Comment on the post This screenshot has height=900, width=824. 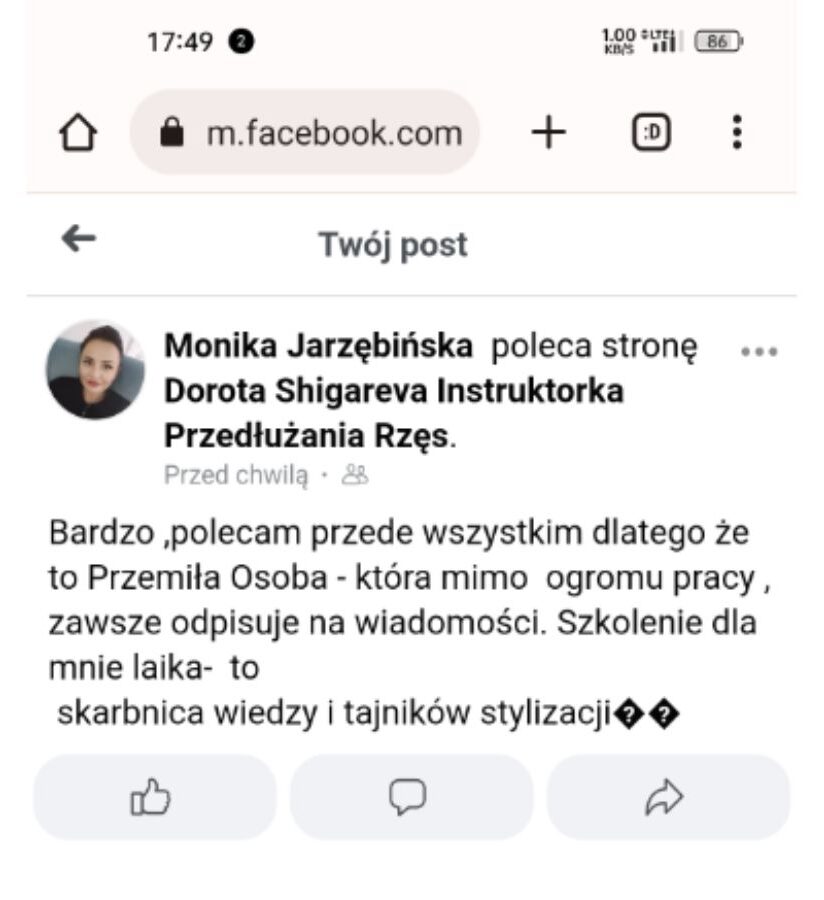point(411,797)
